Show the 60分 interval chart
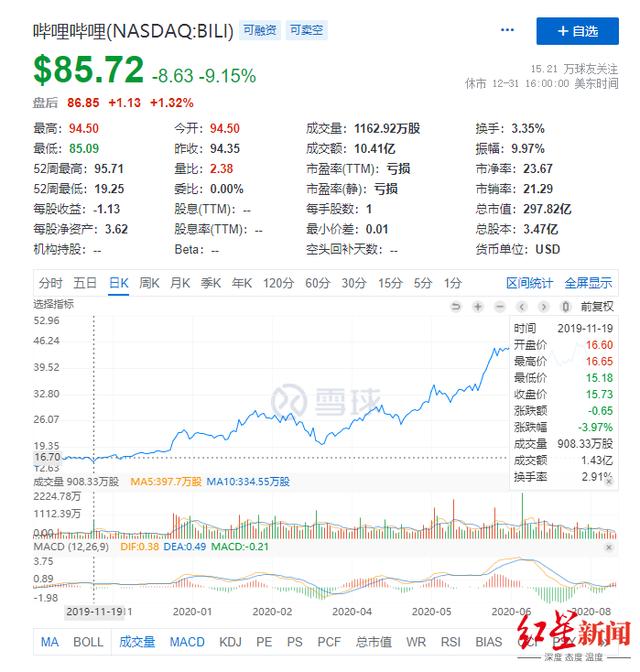 click(317, 283)
